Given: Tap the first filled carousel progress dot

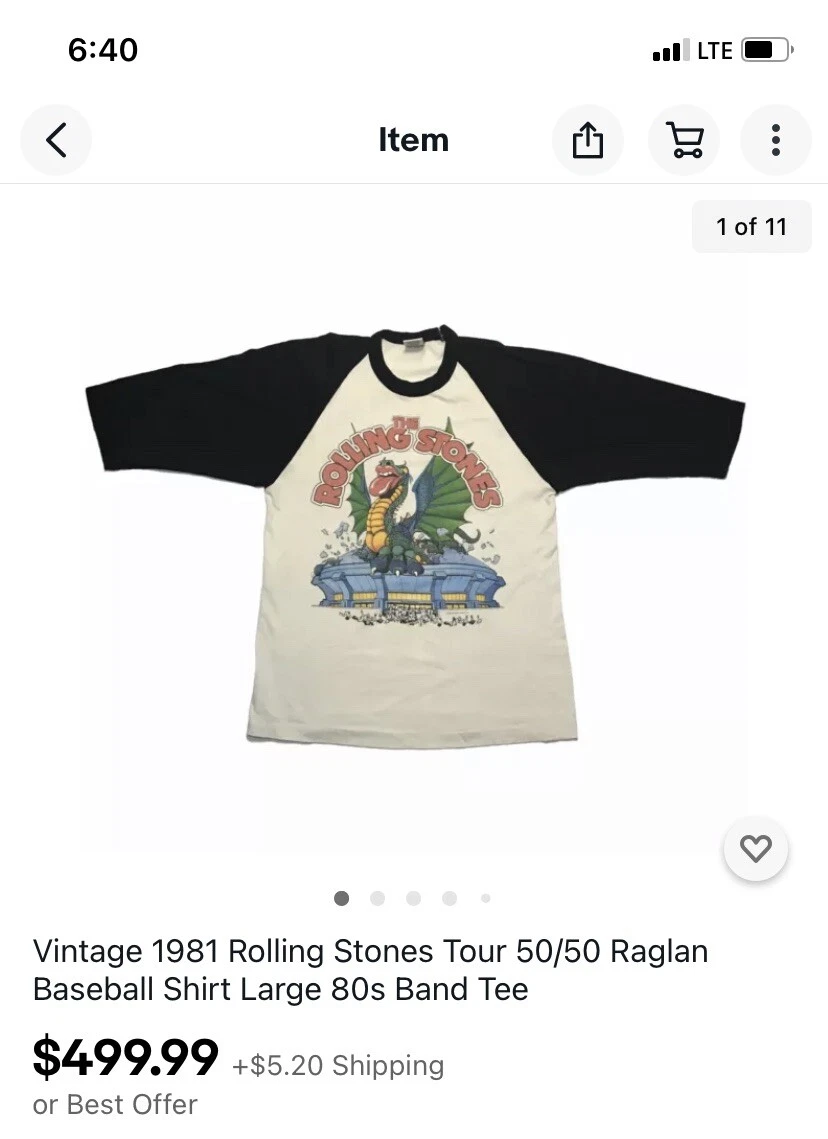Looking at the screenshot, I should pyautogui.click(x=342, y=898).
